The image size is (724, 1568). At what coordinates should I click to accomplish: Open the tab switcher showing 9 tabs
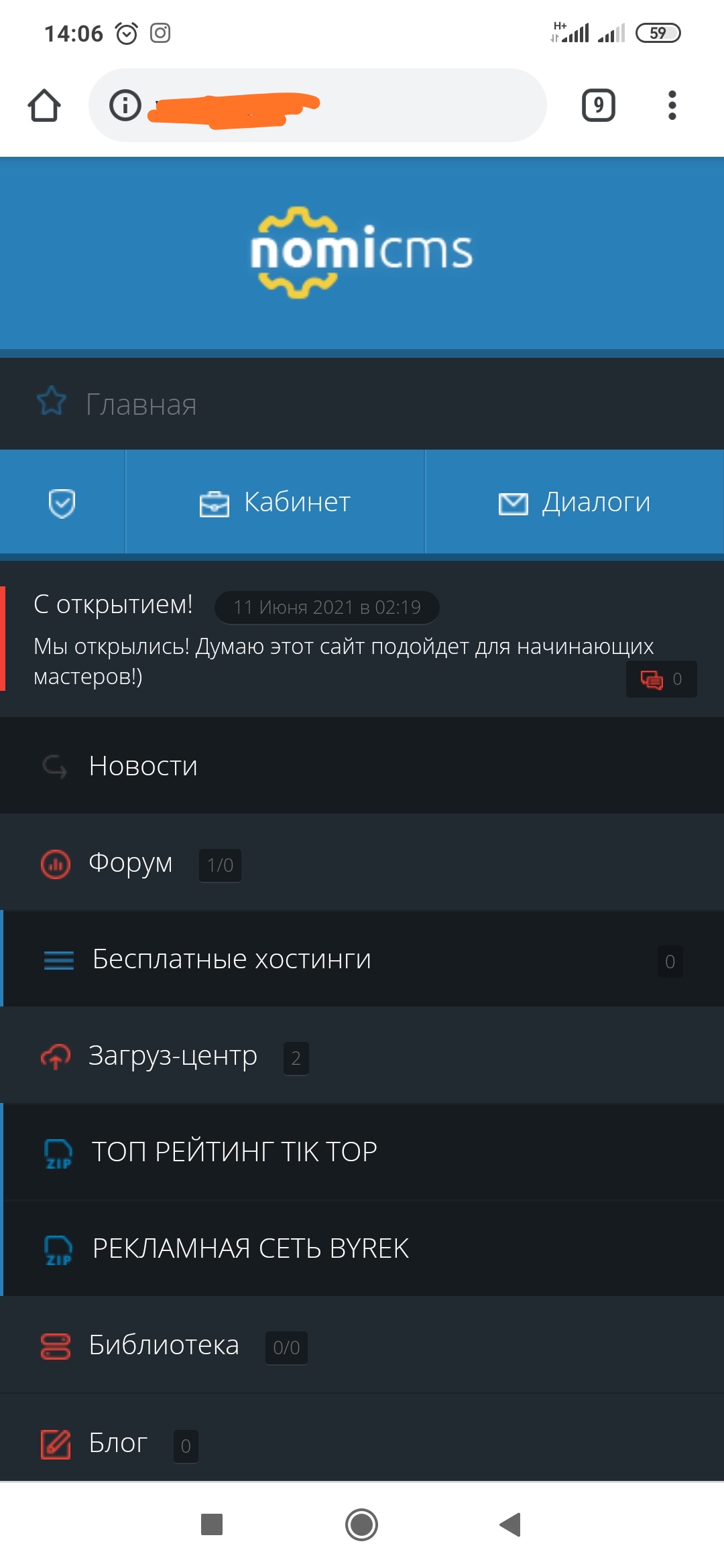click(x=598, y=105)
